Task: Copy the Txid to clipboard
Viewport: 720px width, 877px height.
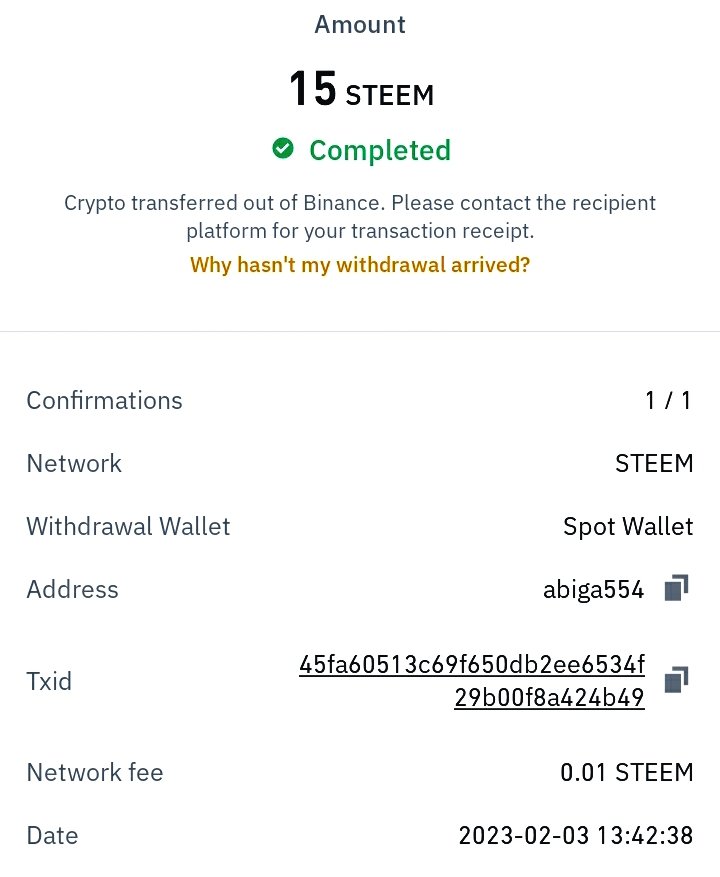Action: click(x=676, y=681)
